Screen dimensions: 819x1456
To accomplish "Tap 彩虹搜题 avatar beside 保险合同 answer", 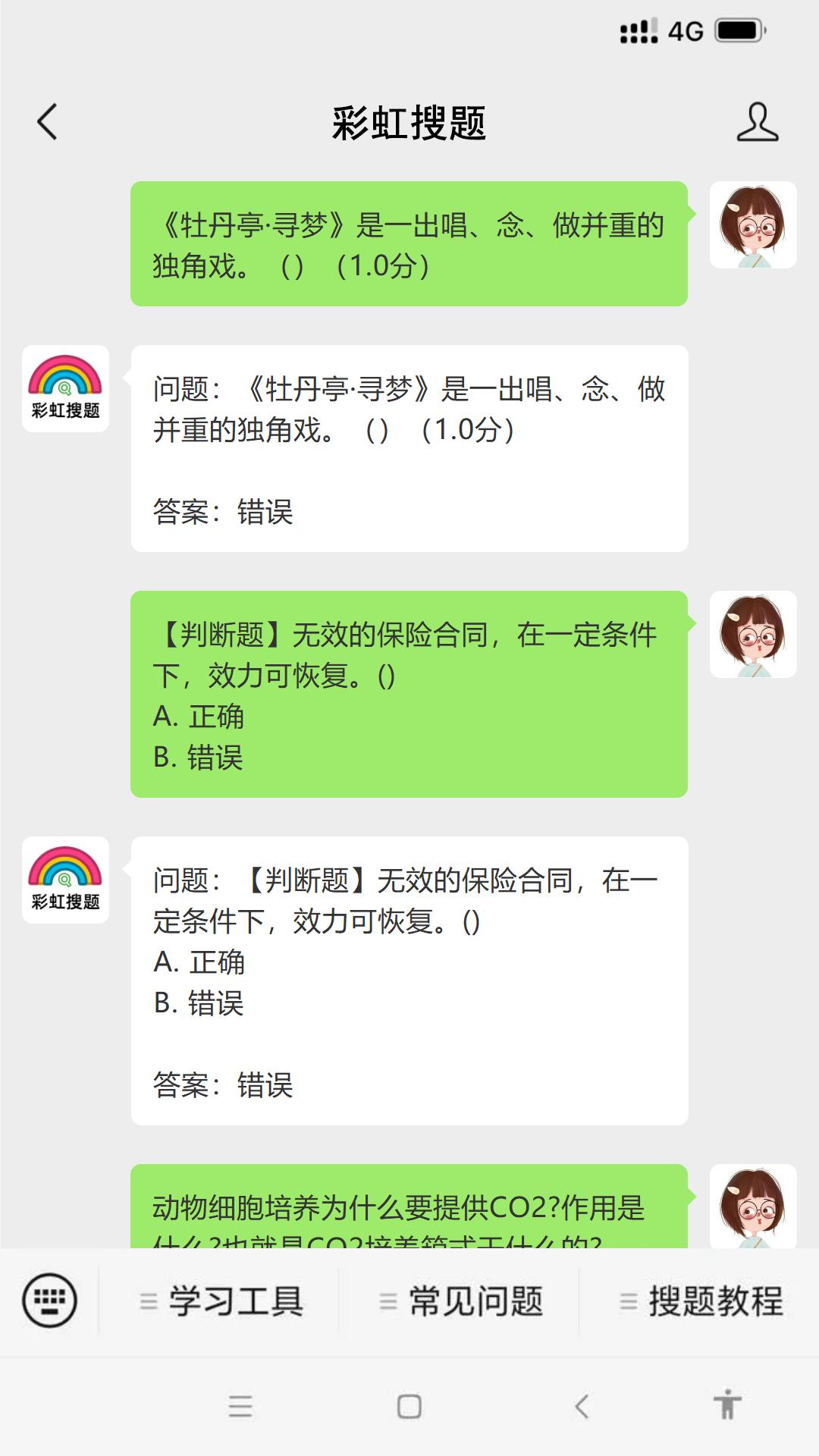I will point(65,880).
